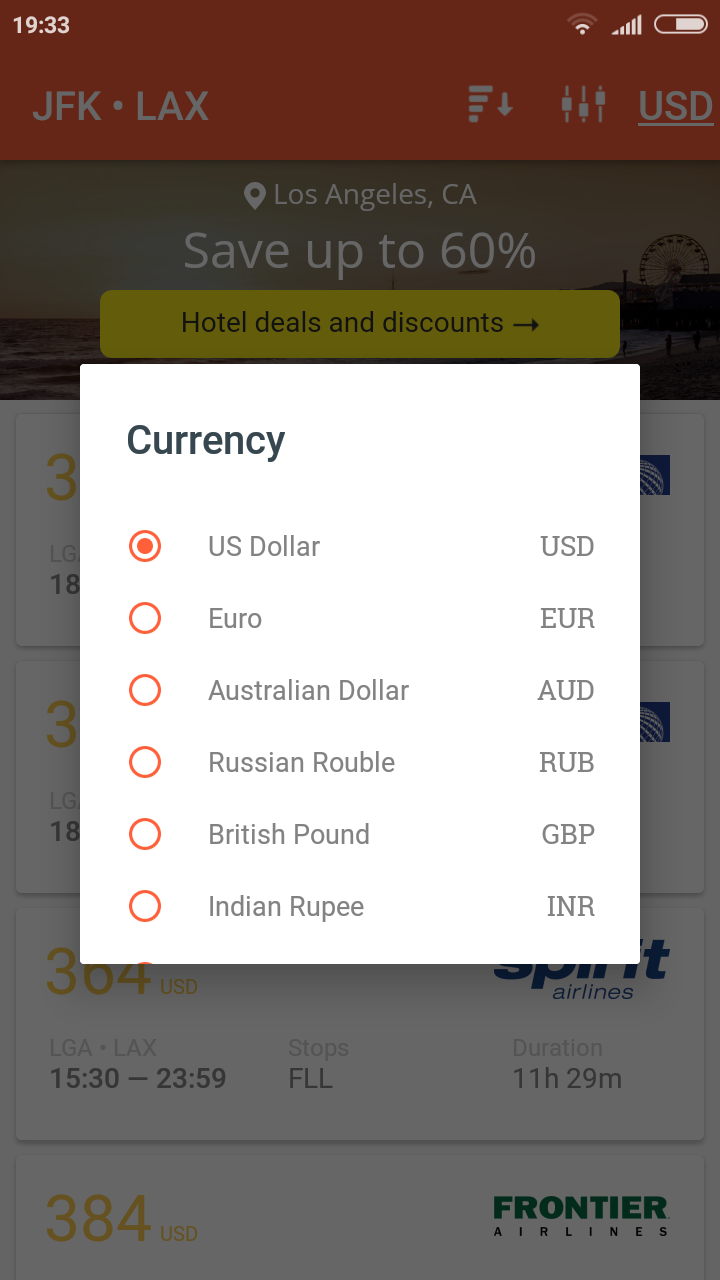The image size is (720, 1280).
Task: Tap the location pin beside Los Angeles, CA
Action: click(x=254, y=194)
